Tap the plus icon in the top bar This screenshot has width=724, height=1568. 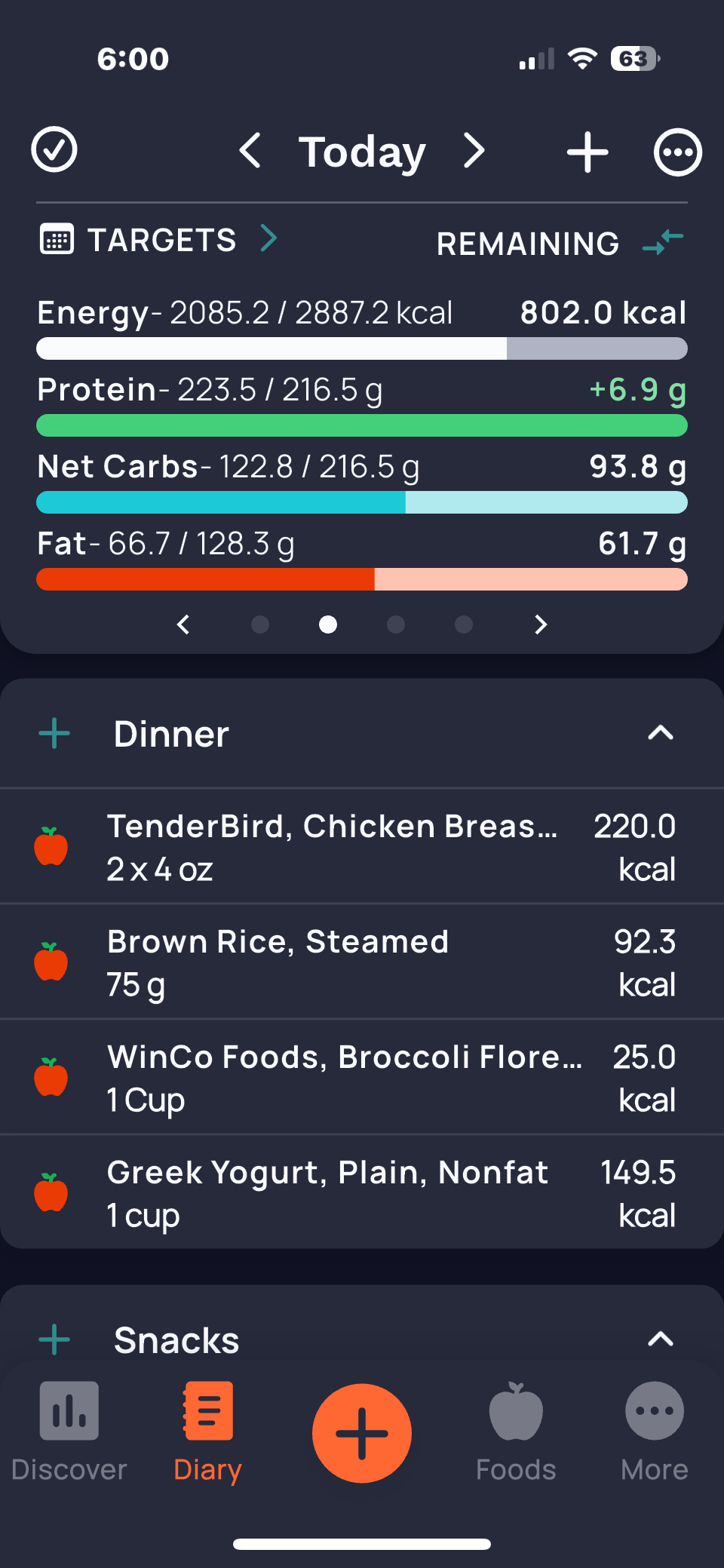point(587,152)
